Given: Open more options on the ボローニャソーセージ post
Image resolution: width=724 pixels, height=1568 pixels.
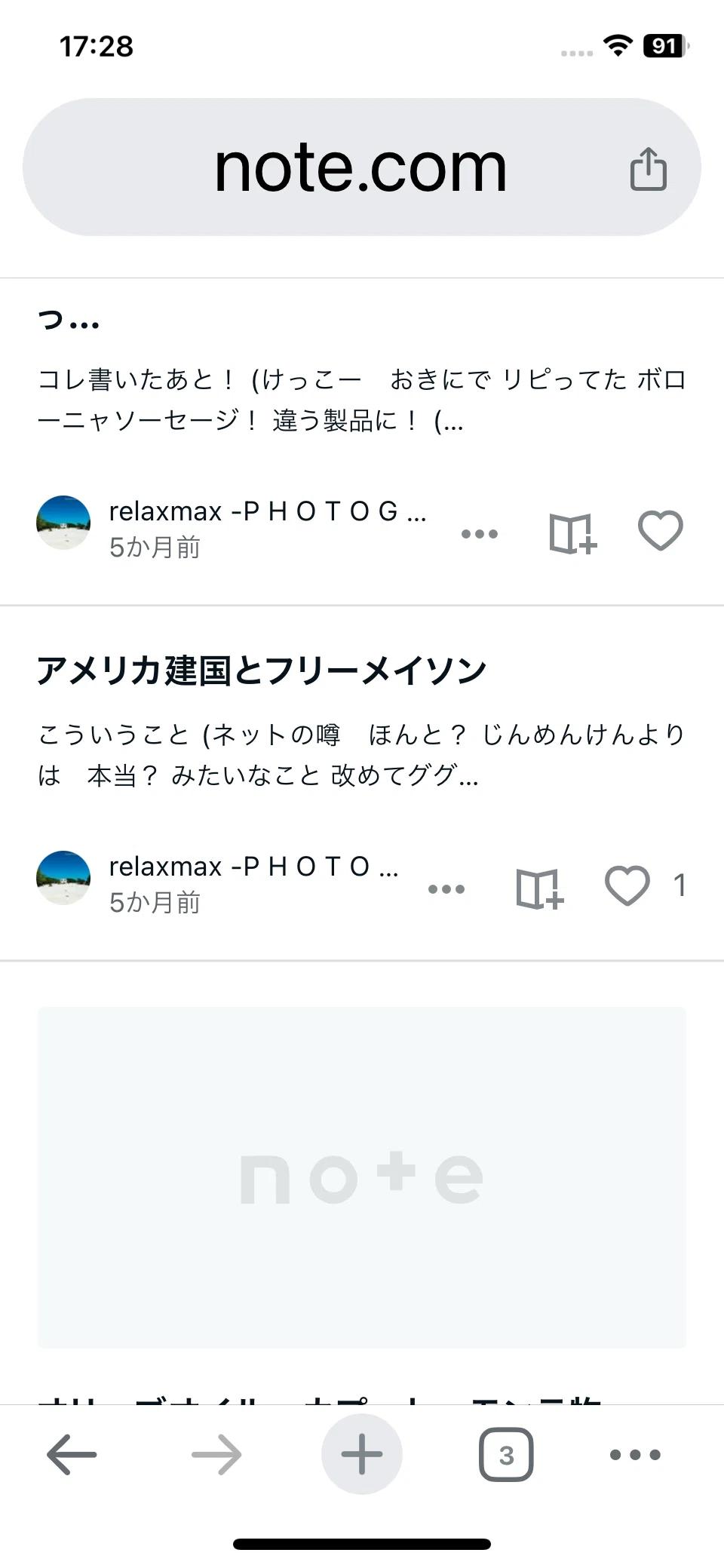Looking at the screenshot, I should (x=480, y=533).
